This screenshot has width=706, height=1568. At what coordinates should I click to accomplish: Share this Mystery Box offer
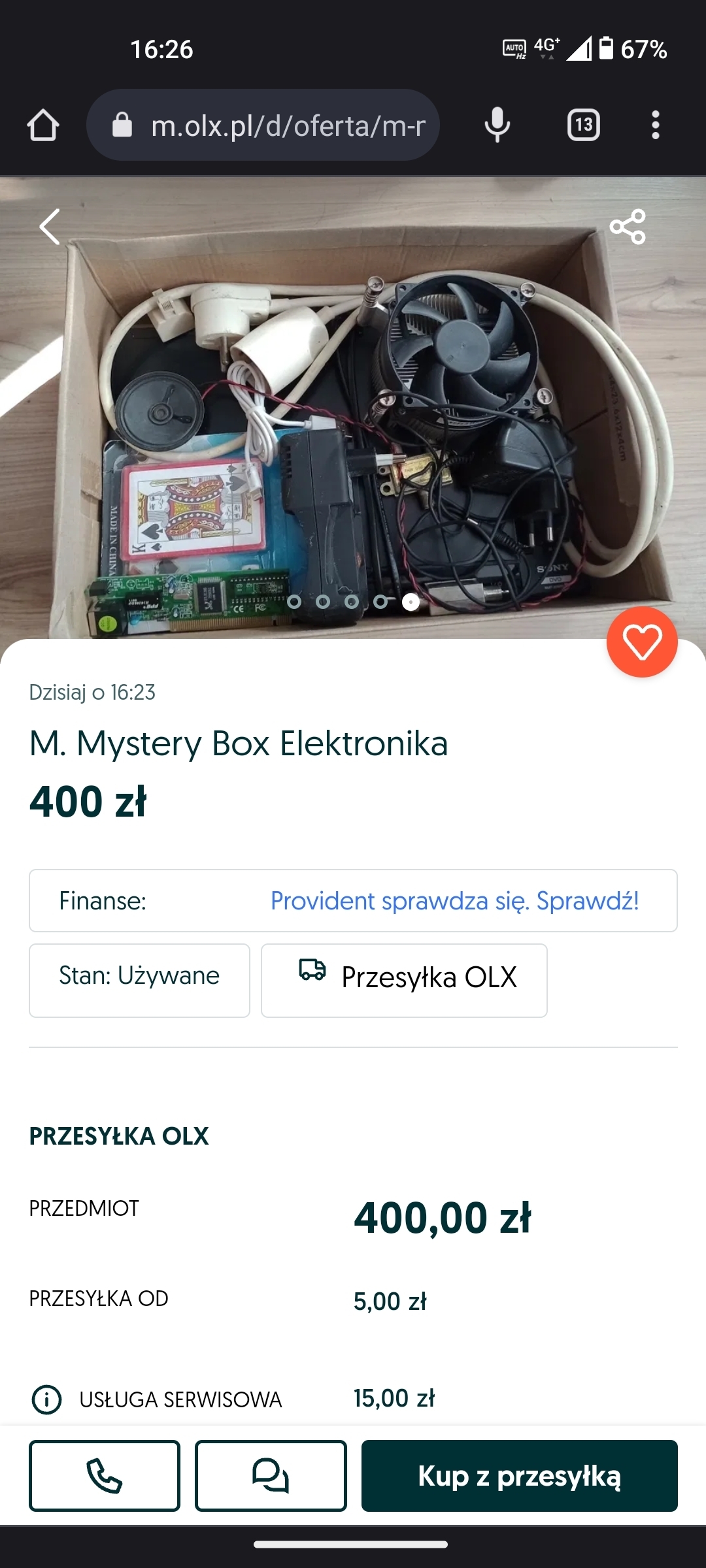627,227
